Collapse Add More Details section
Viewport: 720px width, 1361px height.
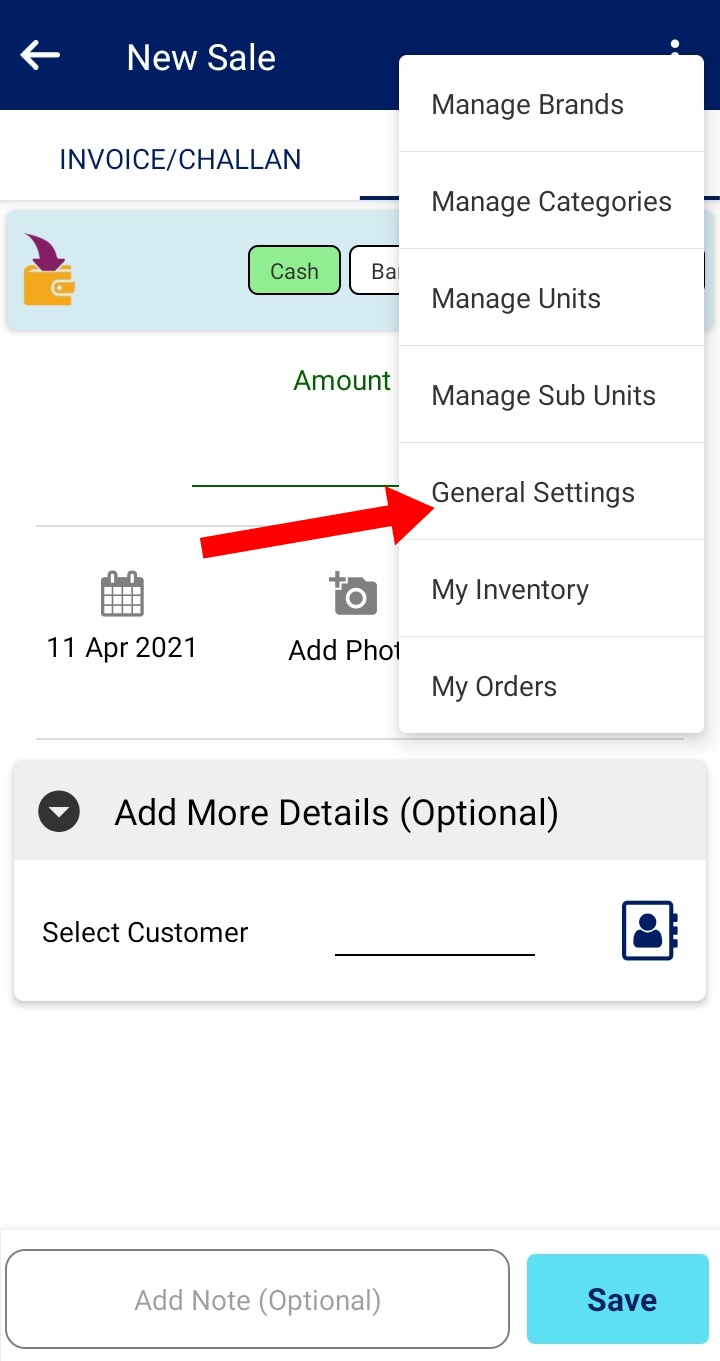(59, 812)
